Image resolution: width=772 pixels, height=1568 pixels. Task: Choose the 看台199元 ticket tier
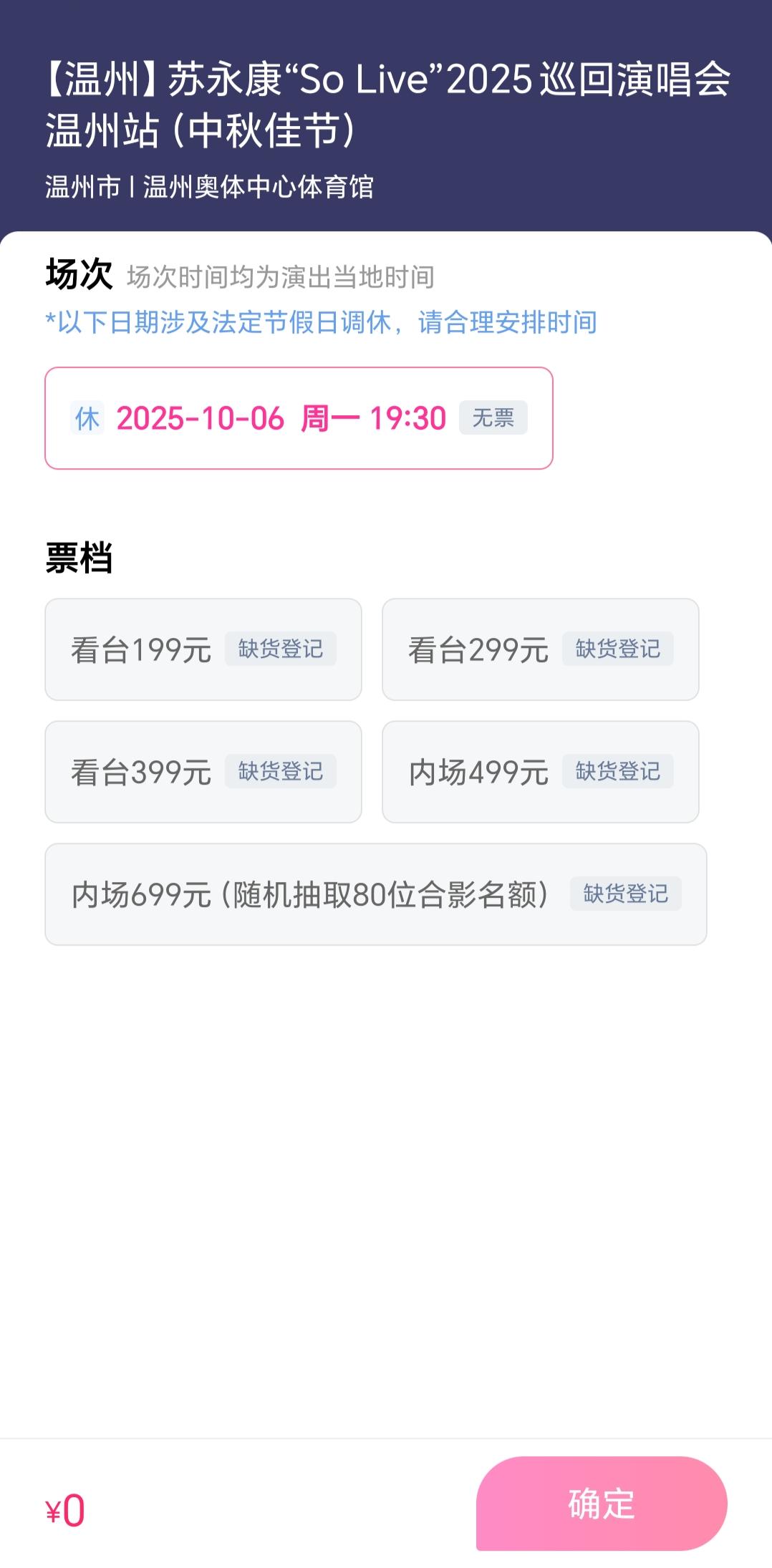pos(203,649)
